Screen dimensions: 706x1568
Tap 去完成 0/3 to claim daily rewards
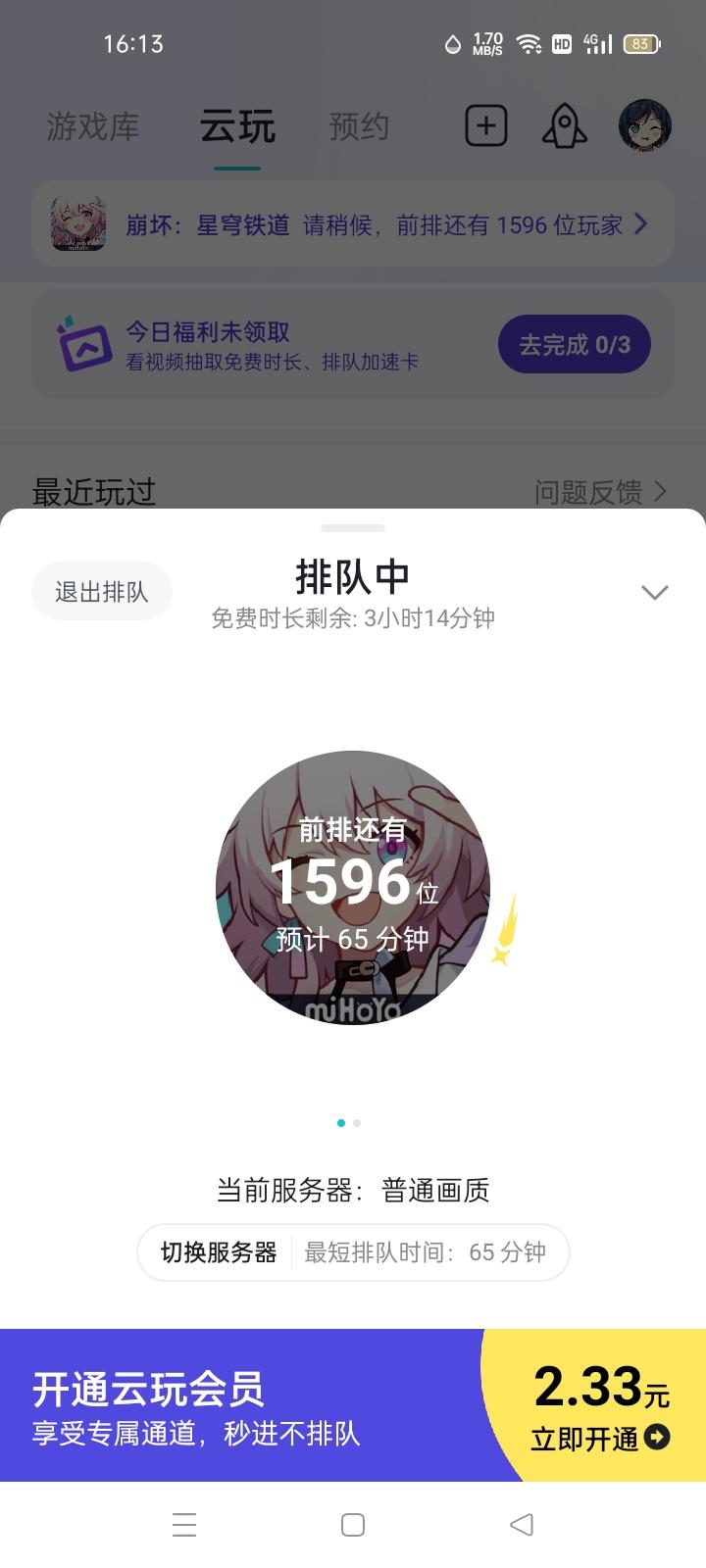574,346
